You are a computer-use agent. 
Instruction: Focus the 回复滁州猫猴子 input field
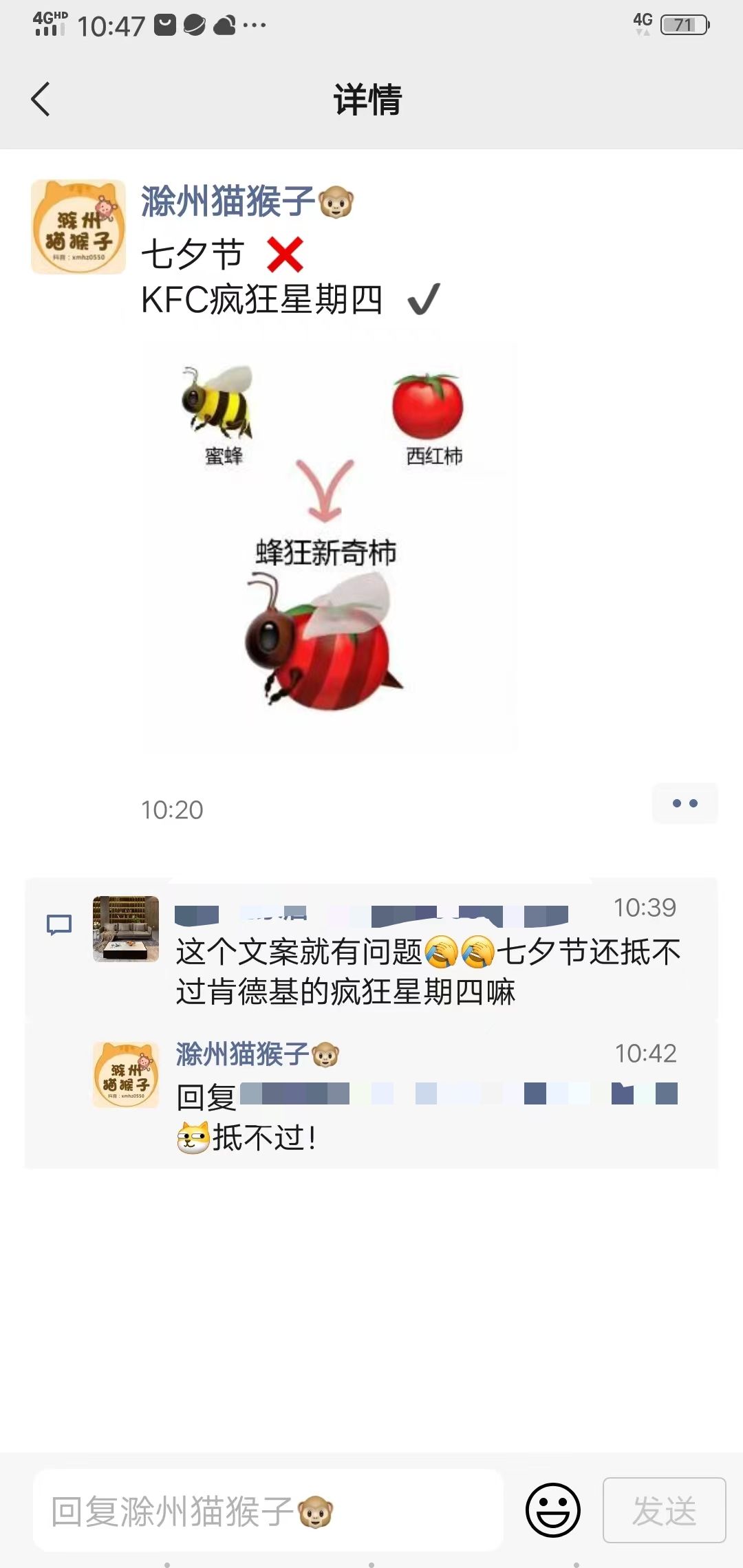coord(268,1511)
